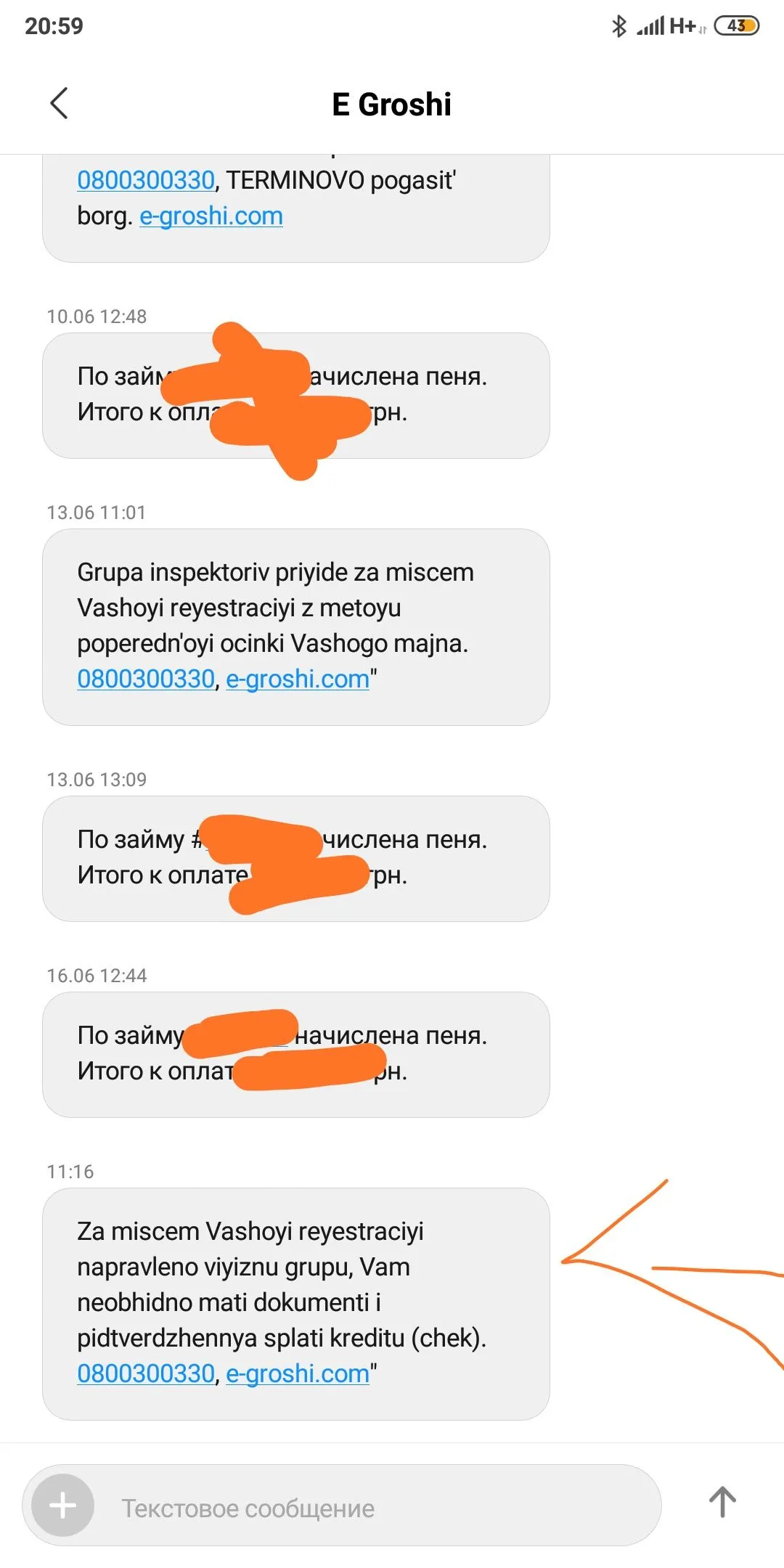Call 0800300330 in the viyiznu grupu message
The height and width of the screenshot is (1568, 784).
[146, 1373]
